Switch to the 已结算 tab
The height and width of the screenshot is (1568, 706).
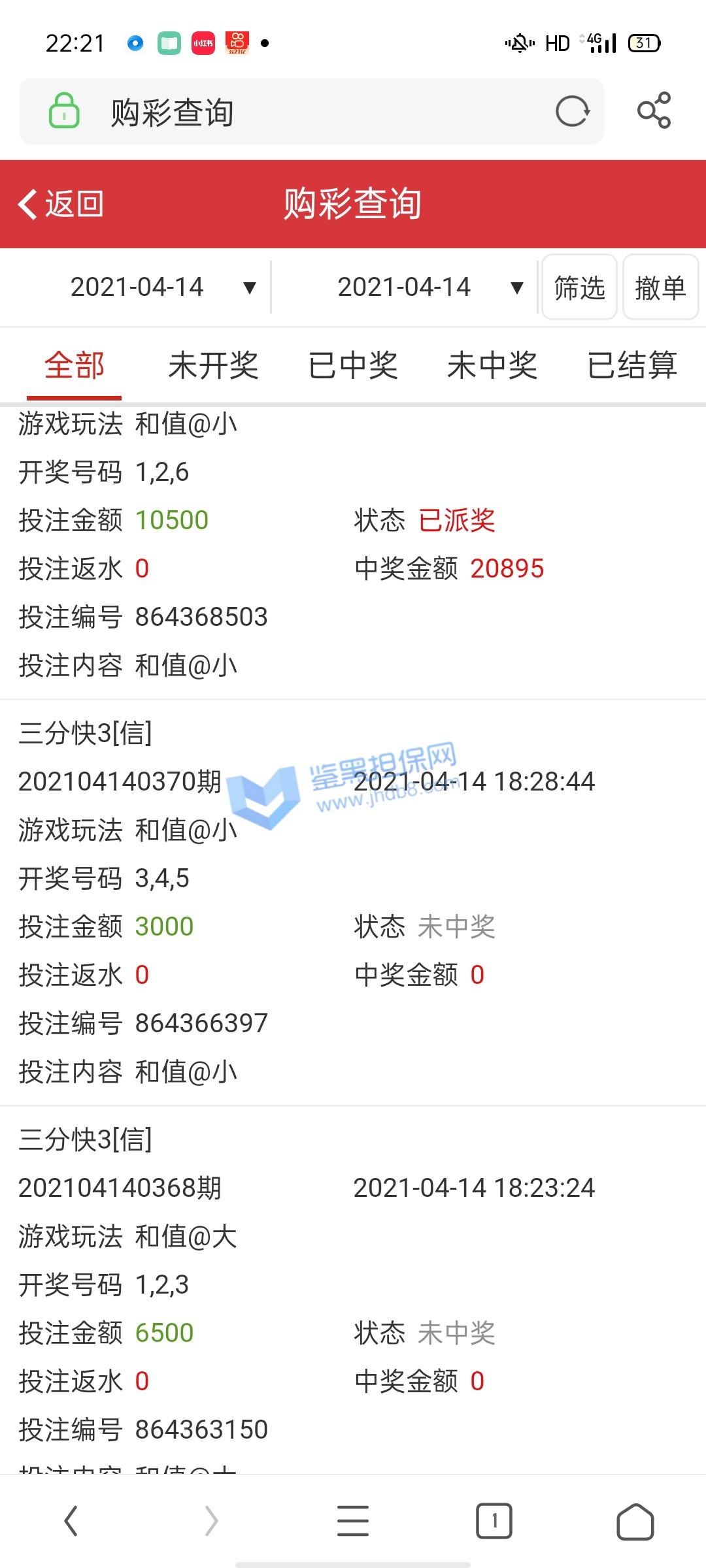click(631, 366)
